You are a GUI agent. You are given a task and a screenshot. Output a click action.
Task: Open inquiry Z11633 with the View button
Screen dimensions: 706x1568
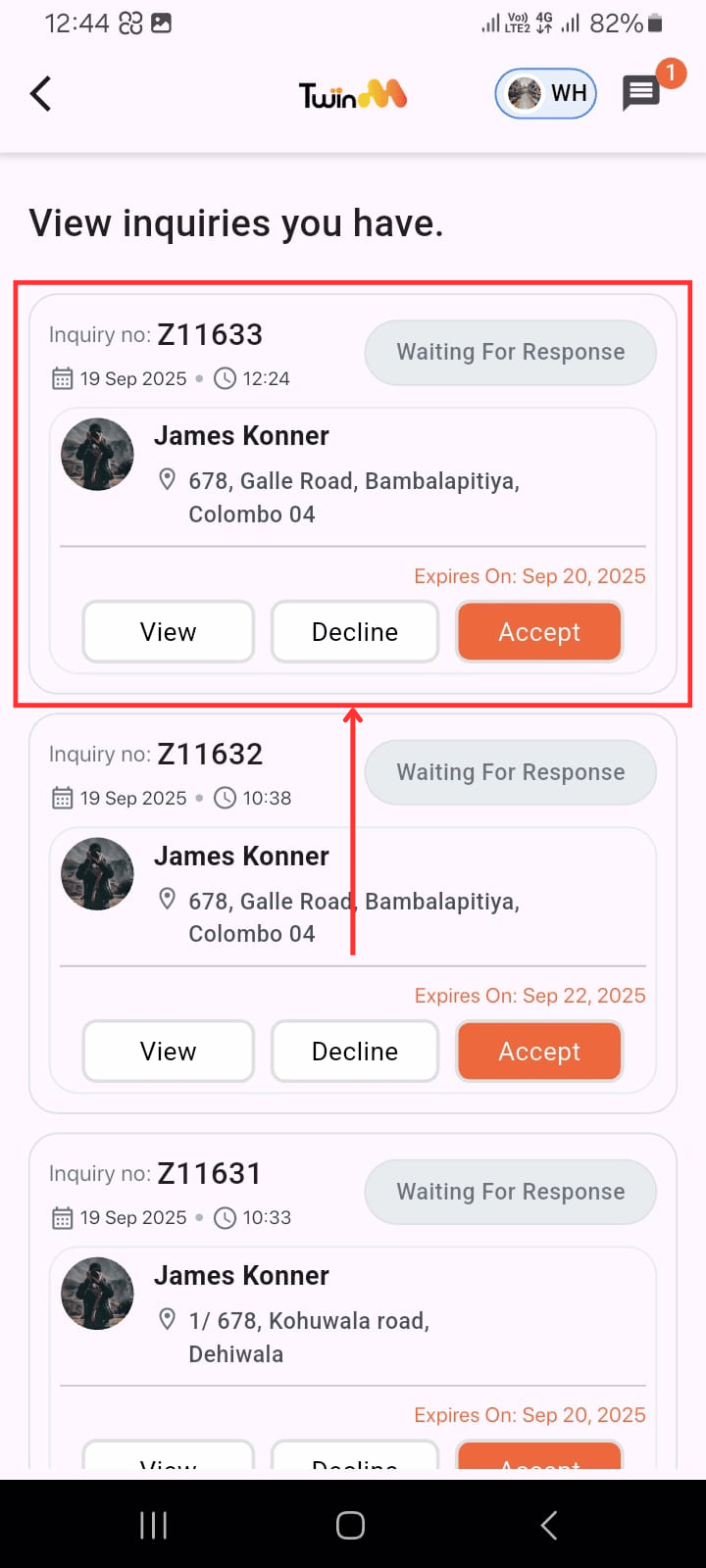point(168,631)
